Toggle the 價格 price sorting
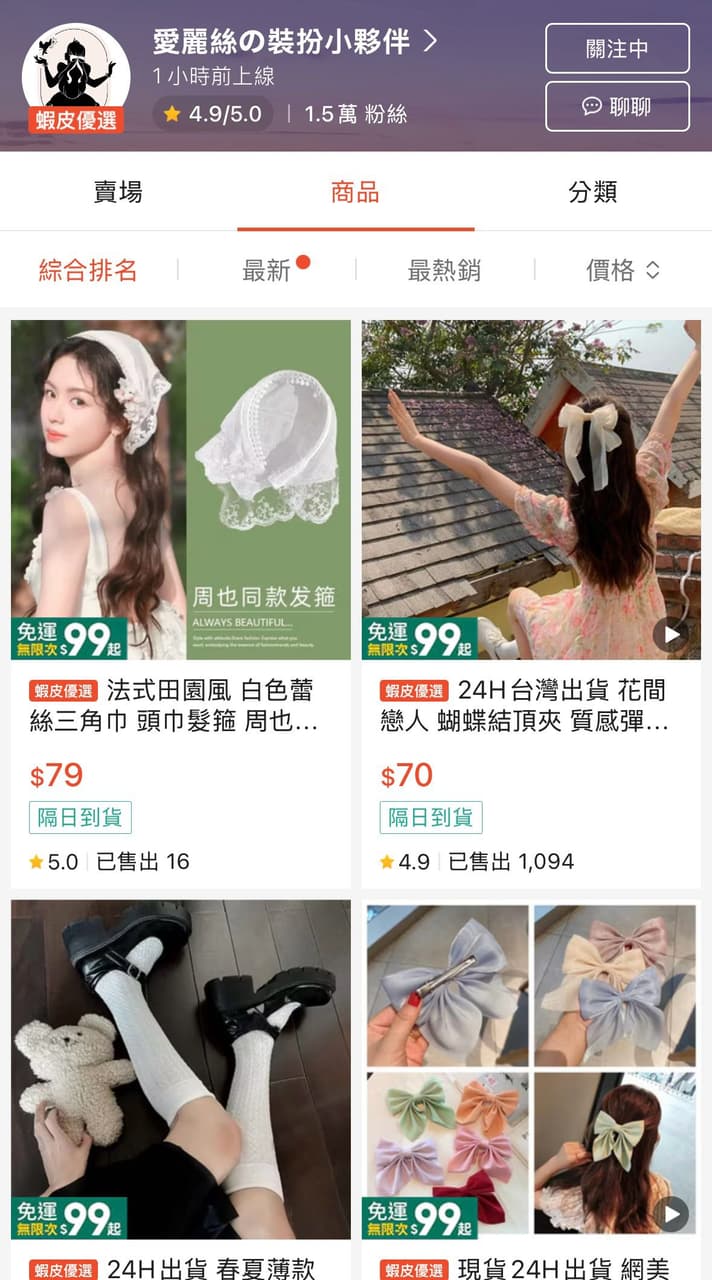The image size is (712, 1280). 622,270
